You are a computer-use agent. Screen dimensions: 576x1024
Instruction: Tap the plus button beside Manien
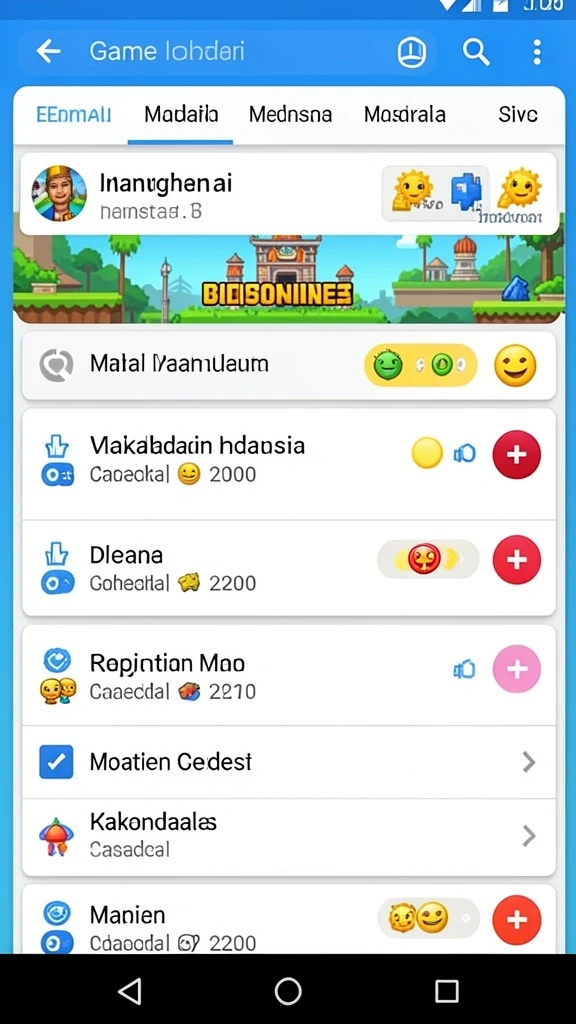(x=517, y=920)
